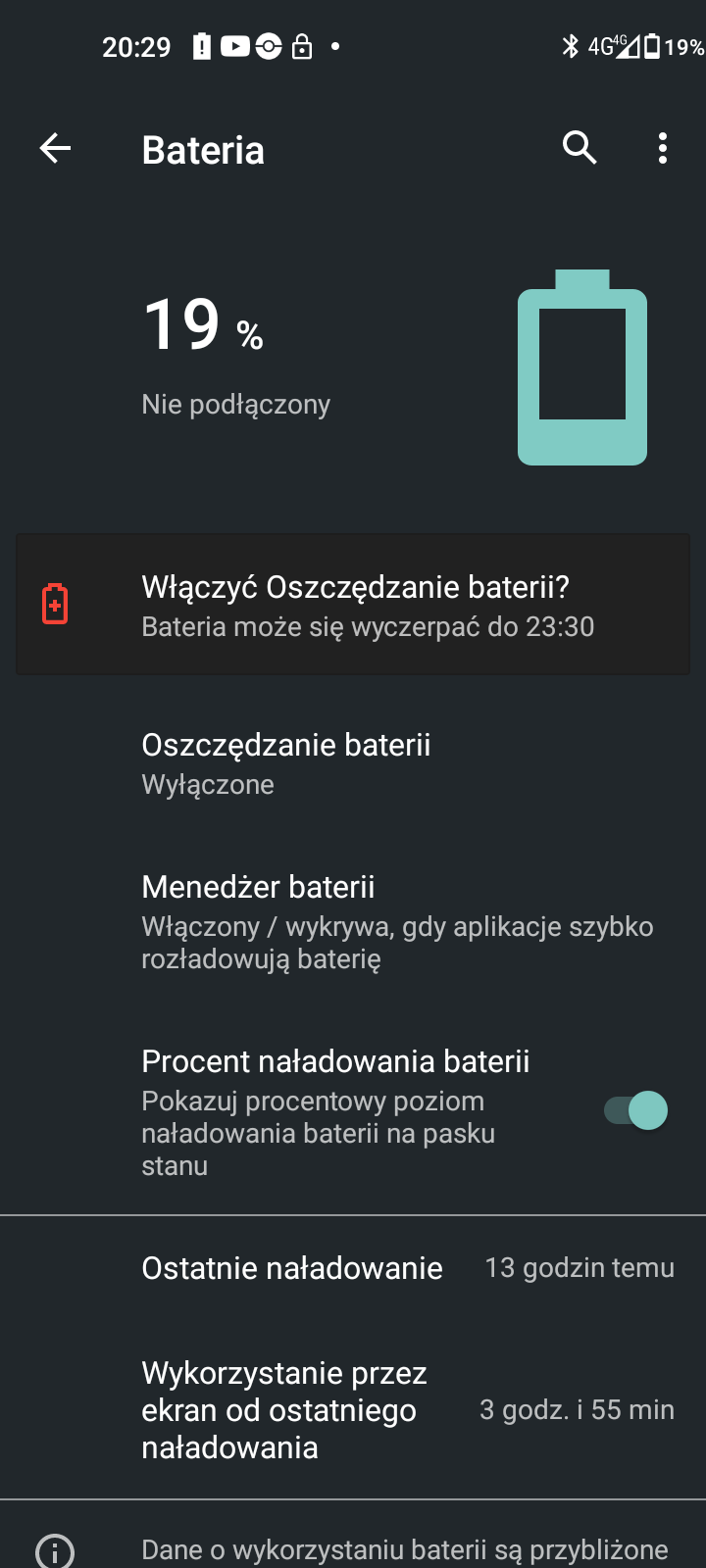Viewport: 706px width, 1568px height.
Task: Open the three-dot overflow menu
Action: pos(663,148)
